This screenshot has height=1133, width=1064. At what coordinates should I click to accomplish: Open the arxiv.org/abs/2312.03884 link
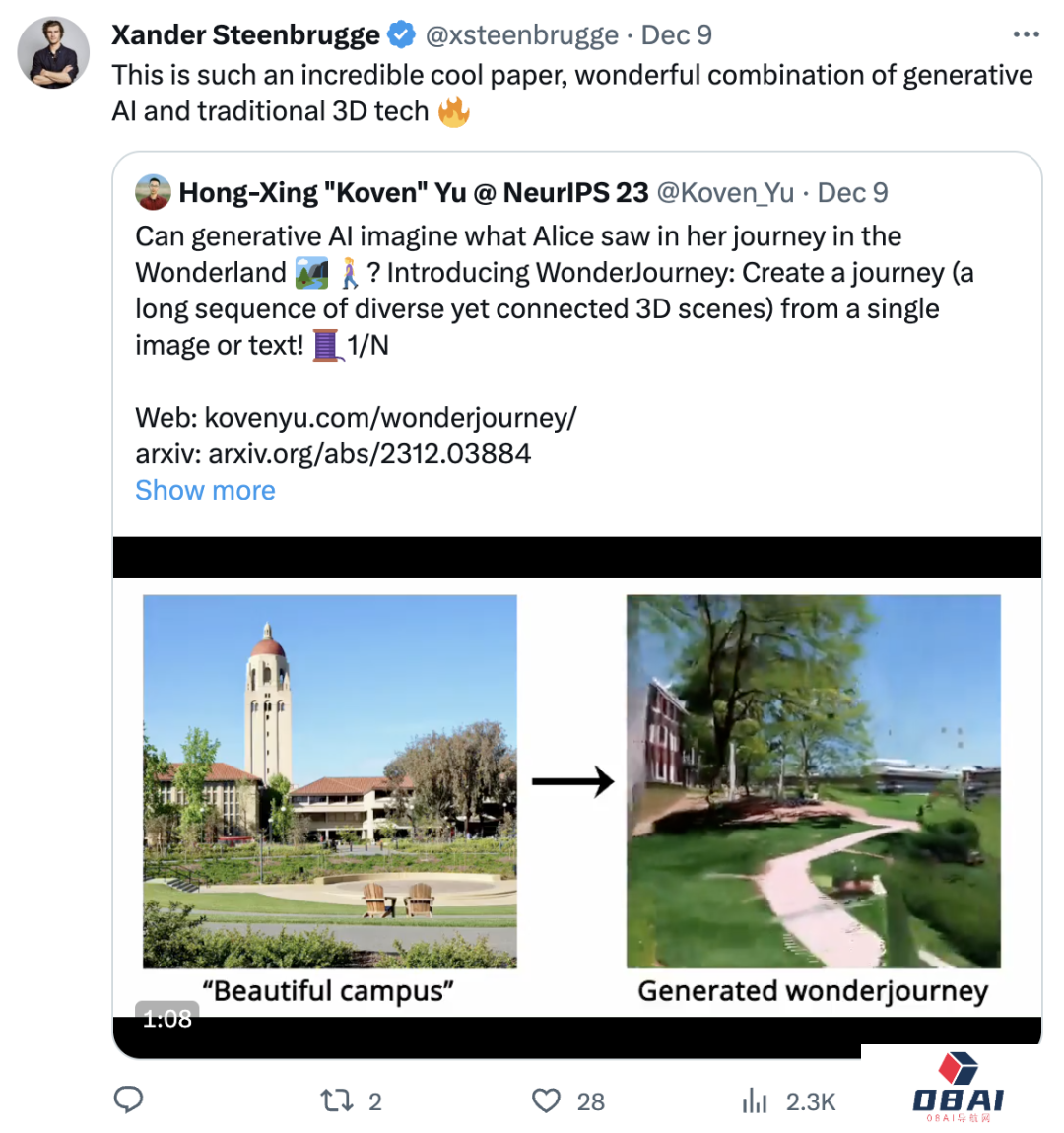(369, 454)
